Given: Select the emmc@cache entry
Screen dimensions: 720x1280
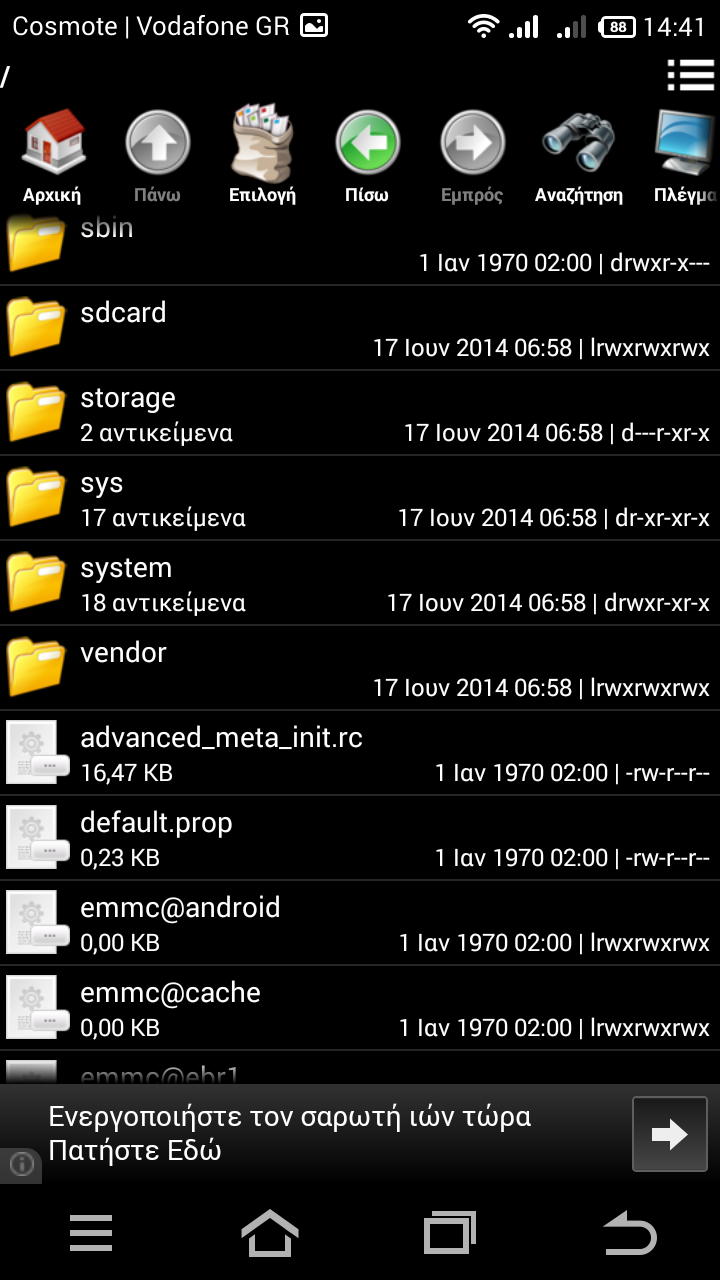Looking at the screenshot, I should [x=360, y=1008].
